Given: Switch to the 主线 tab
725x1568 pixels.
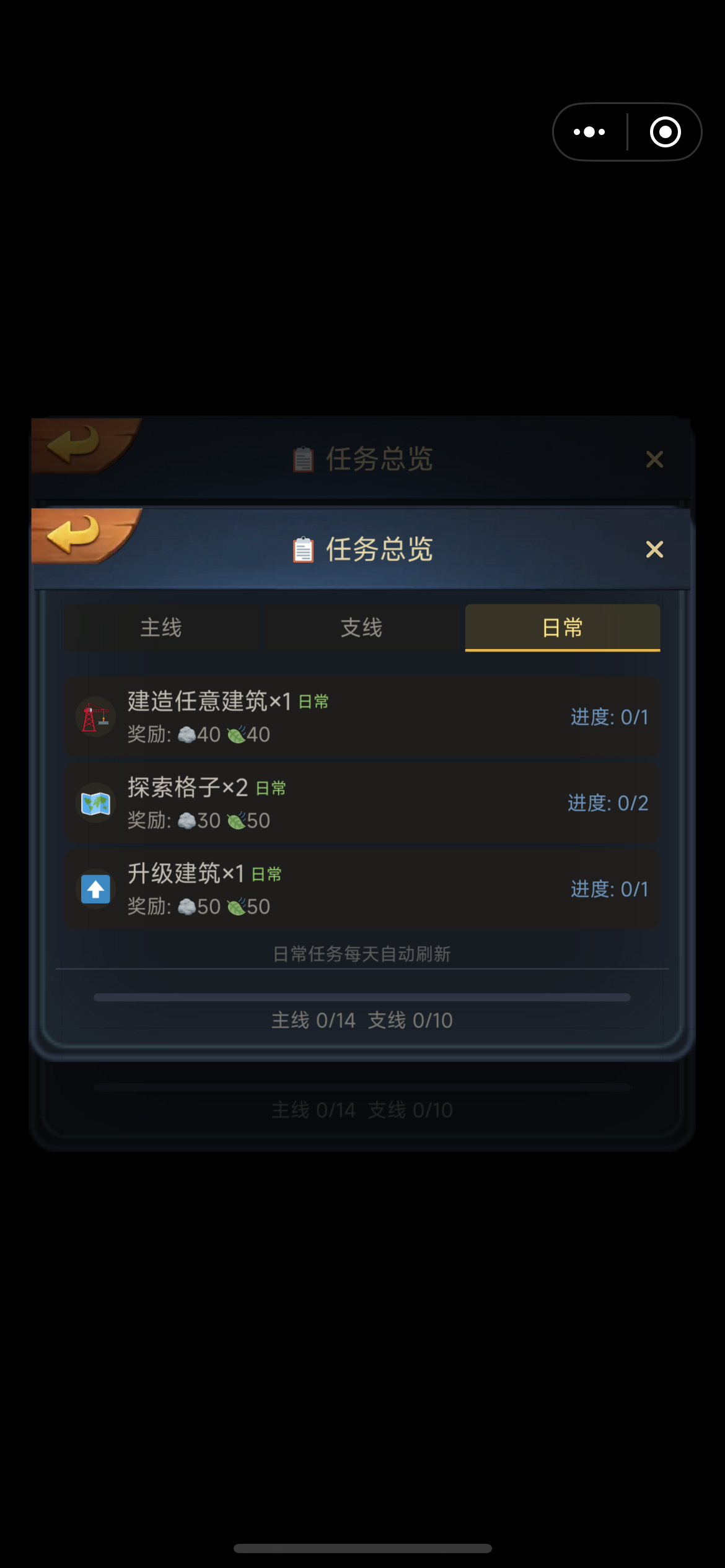Looking at the screenshot, I should (161, 628).
